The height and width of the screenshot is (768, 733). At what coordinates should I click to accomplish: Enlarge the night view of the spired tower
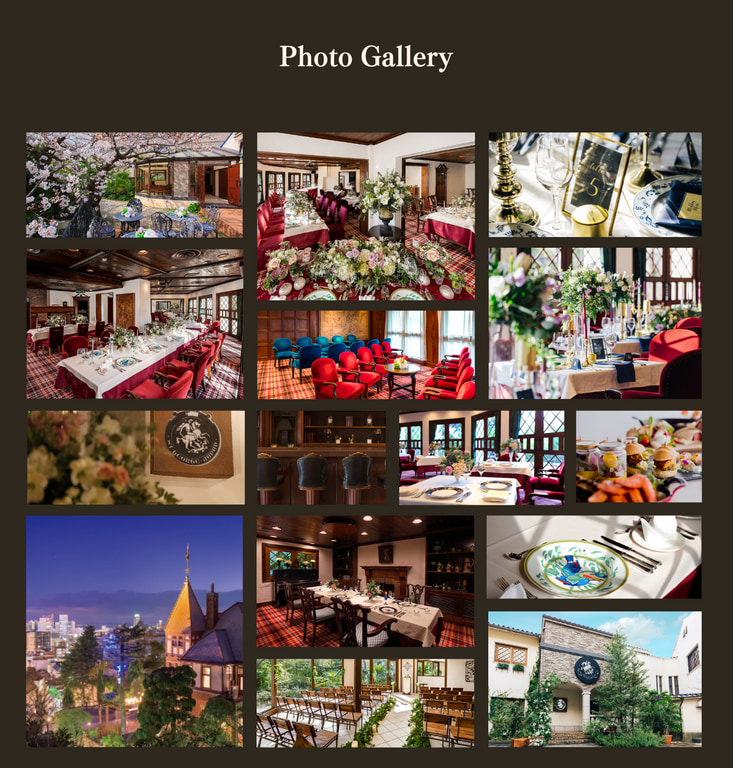[x=134, y=631]
